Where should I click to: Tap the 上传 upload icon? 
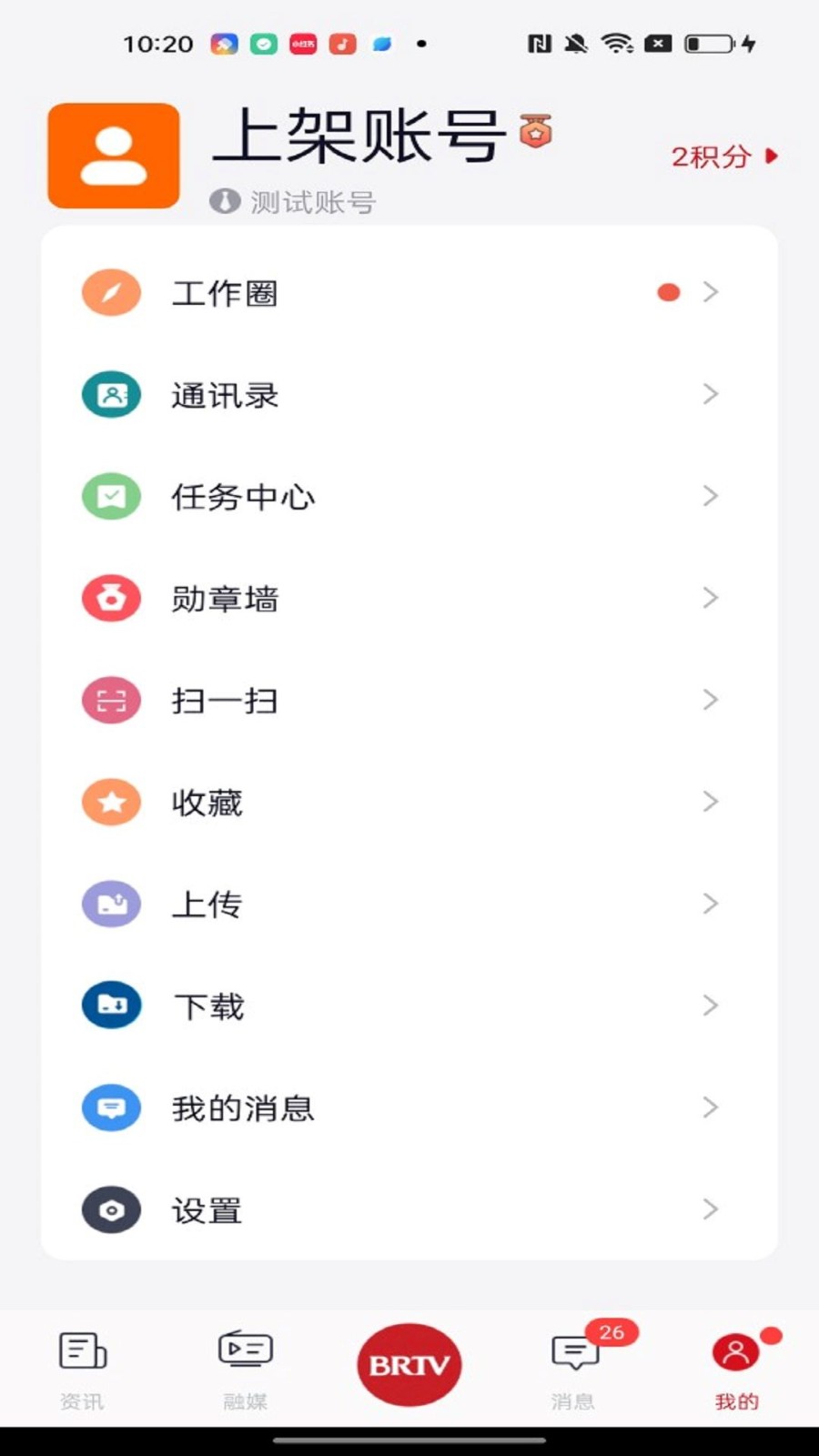111,904
